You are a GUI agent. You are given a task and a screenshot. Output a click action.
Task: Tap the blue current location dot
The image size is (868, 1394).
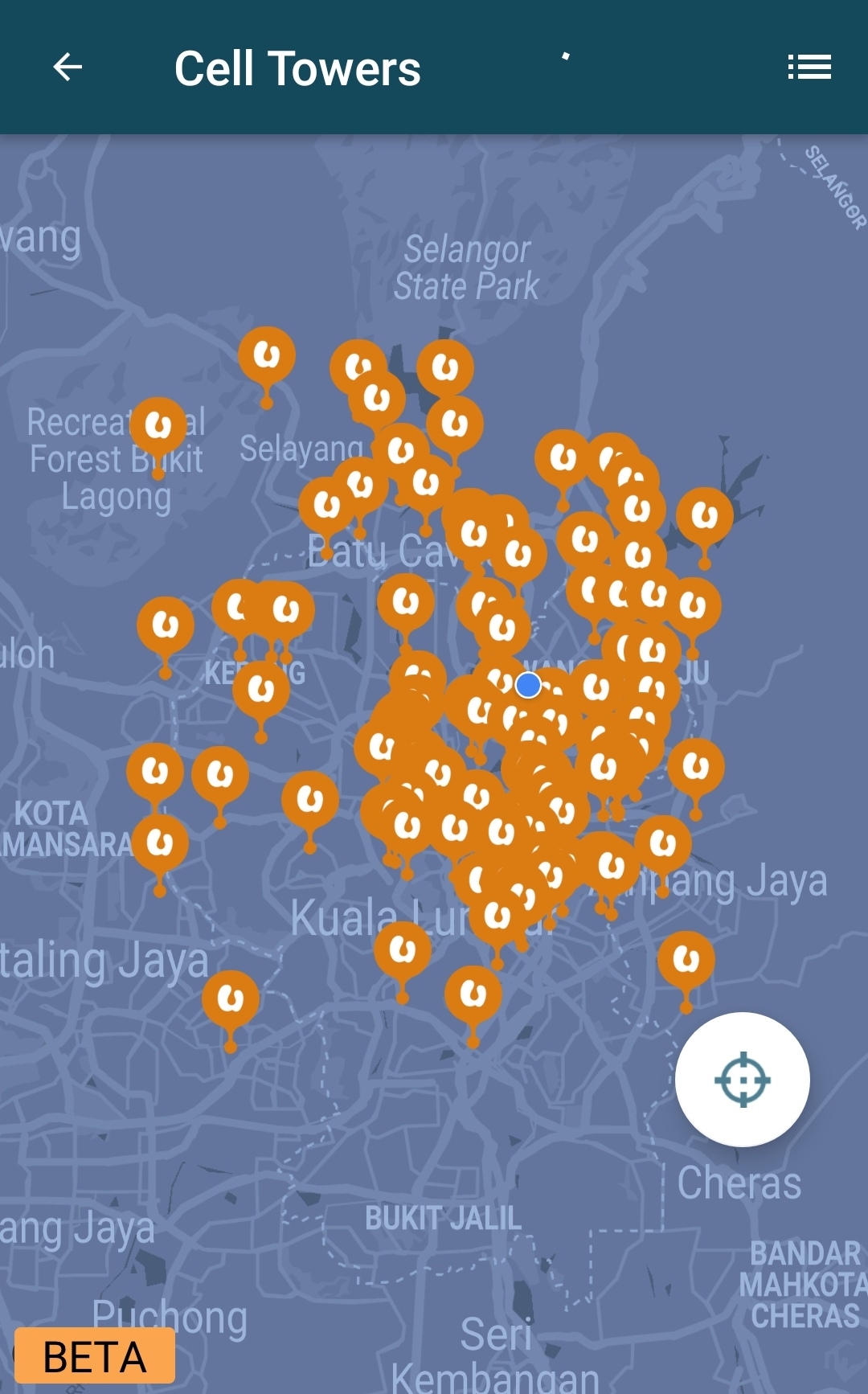pos(528,685)
